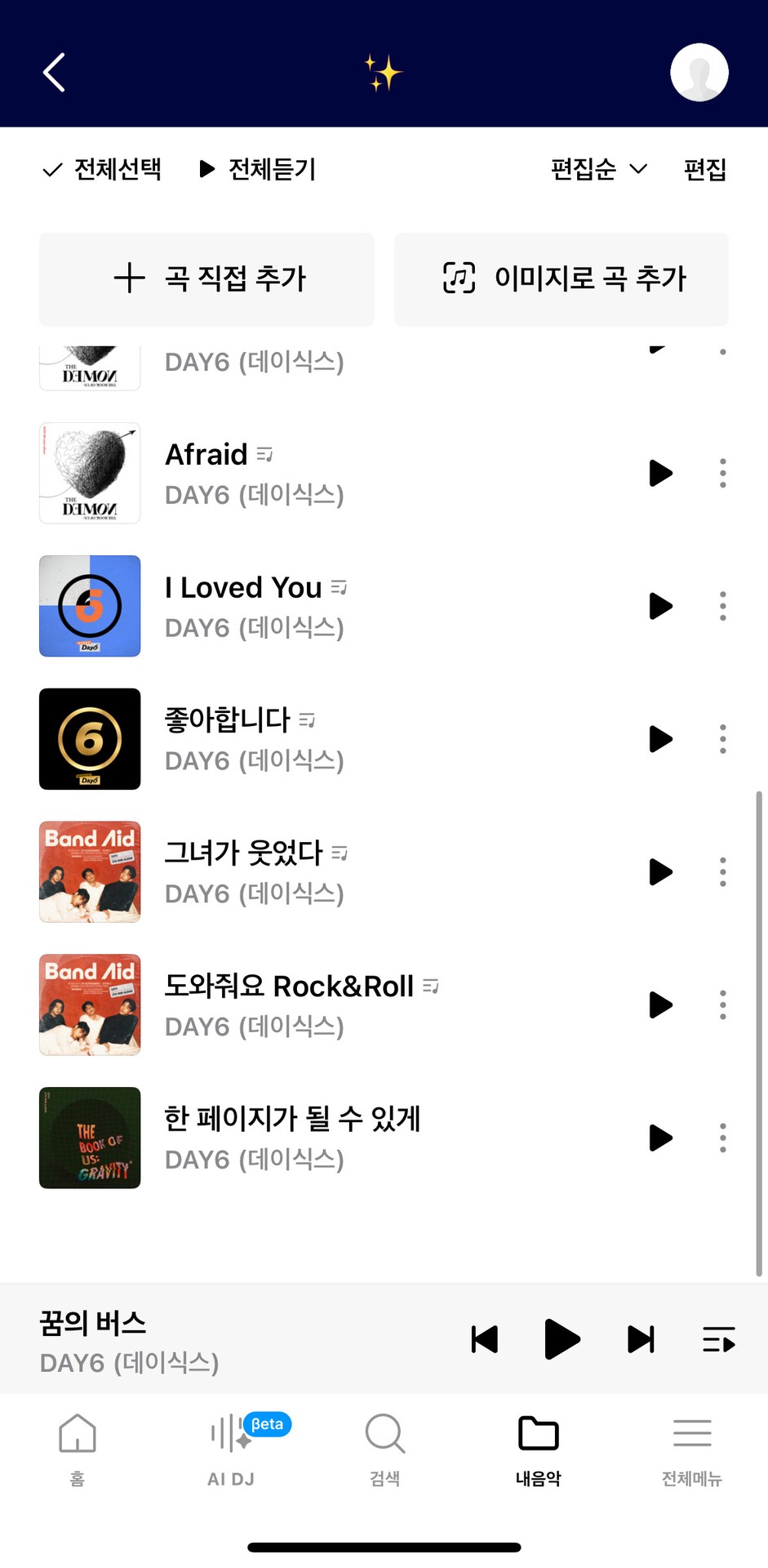
Task: Play the I Loved You track
Action: click(659, 606)
